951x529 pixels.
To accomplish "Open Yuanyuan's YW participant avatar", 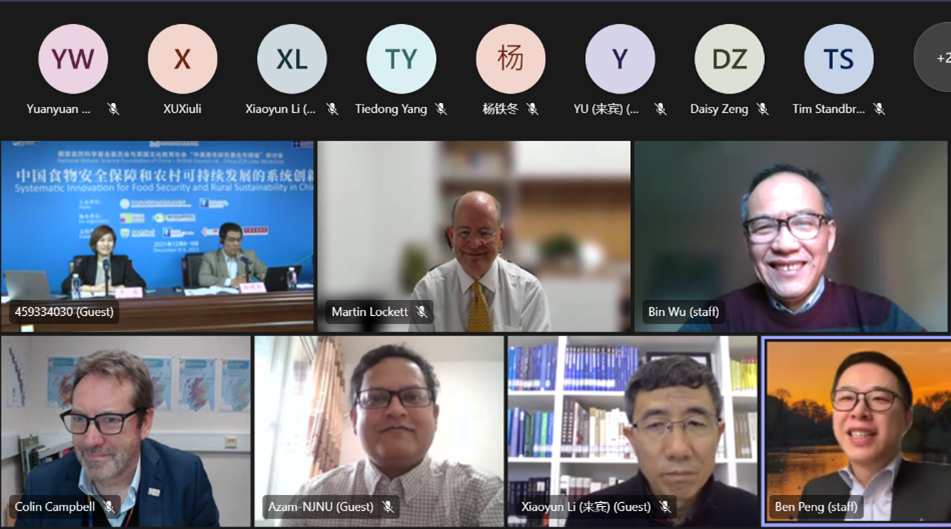I will point(73,59).
